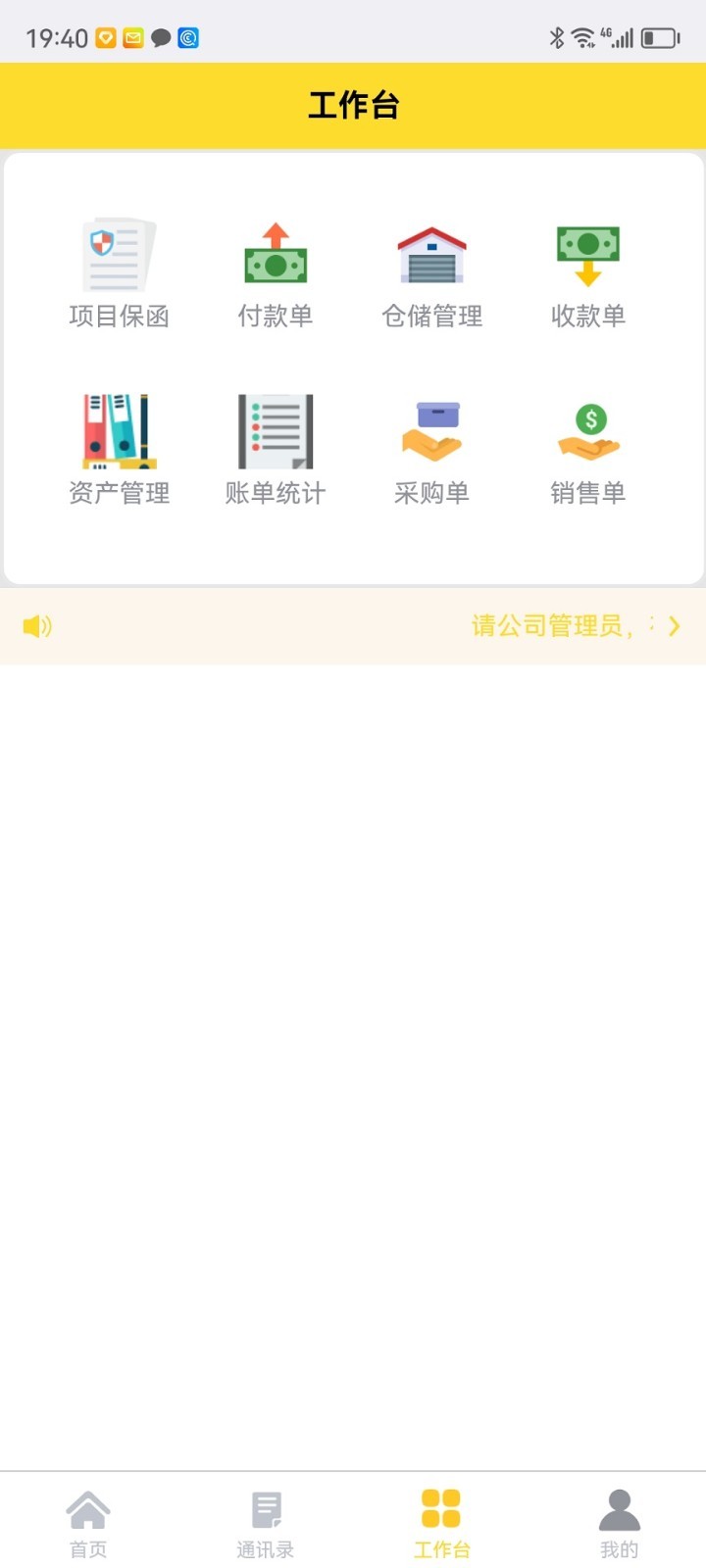
Task: Open 资产管理 (asset management)
Action: click(119, 449)
